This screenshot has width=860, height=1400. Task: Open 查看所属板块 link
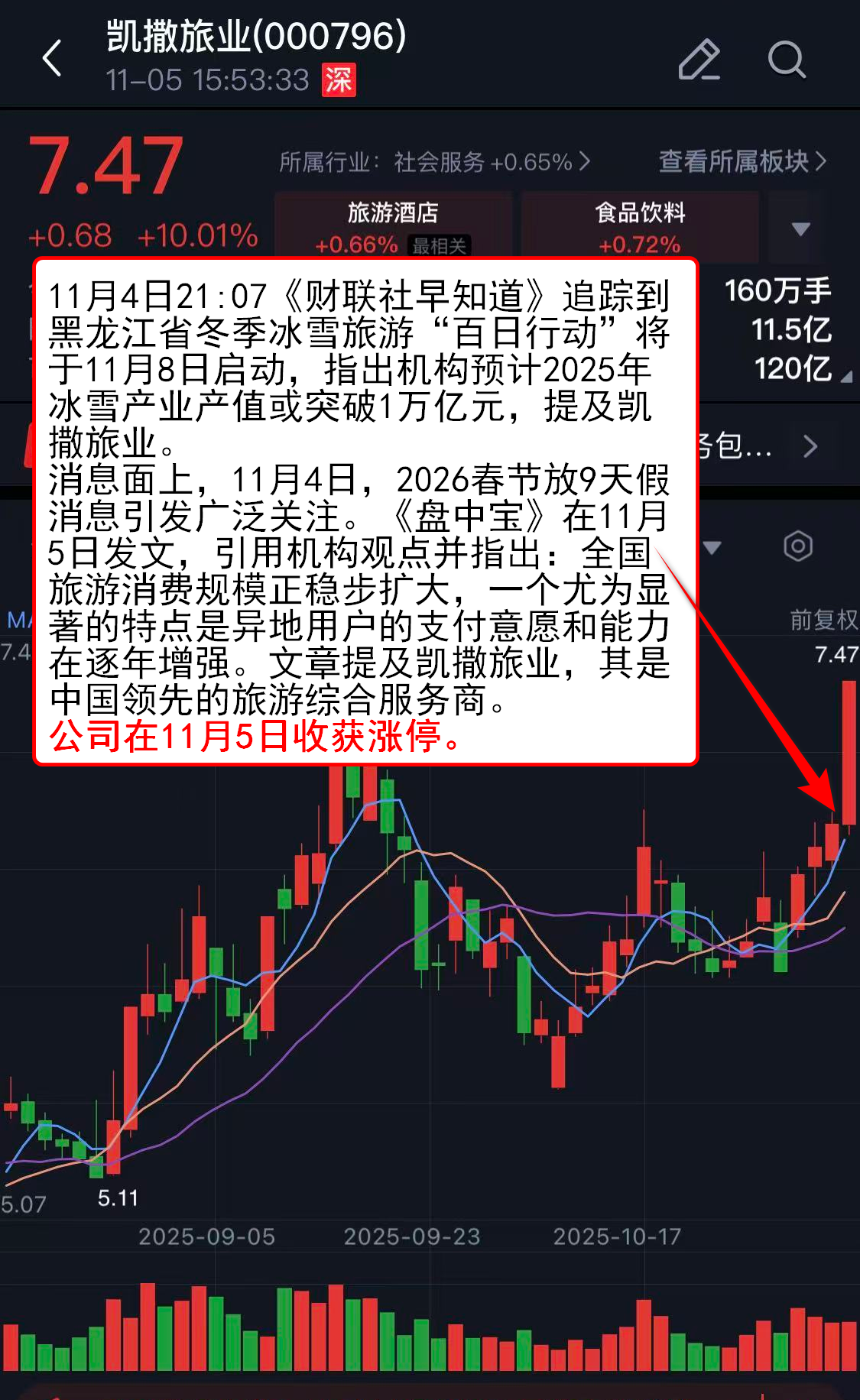pos(742,161)
